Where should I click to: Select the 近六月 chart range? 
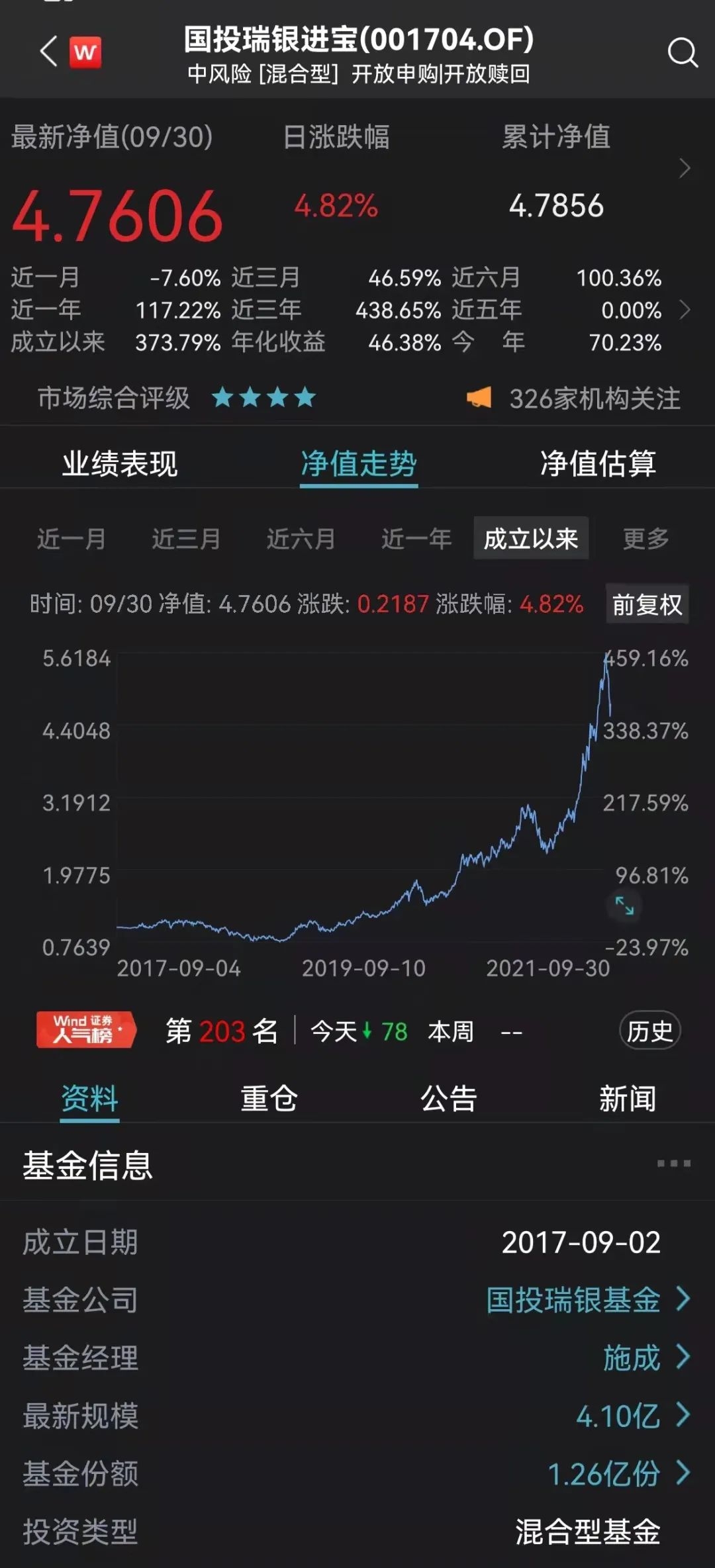[301, 539]
